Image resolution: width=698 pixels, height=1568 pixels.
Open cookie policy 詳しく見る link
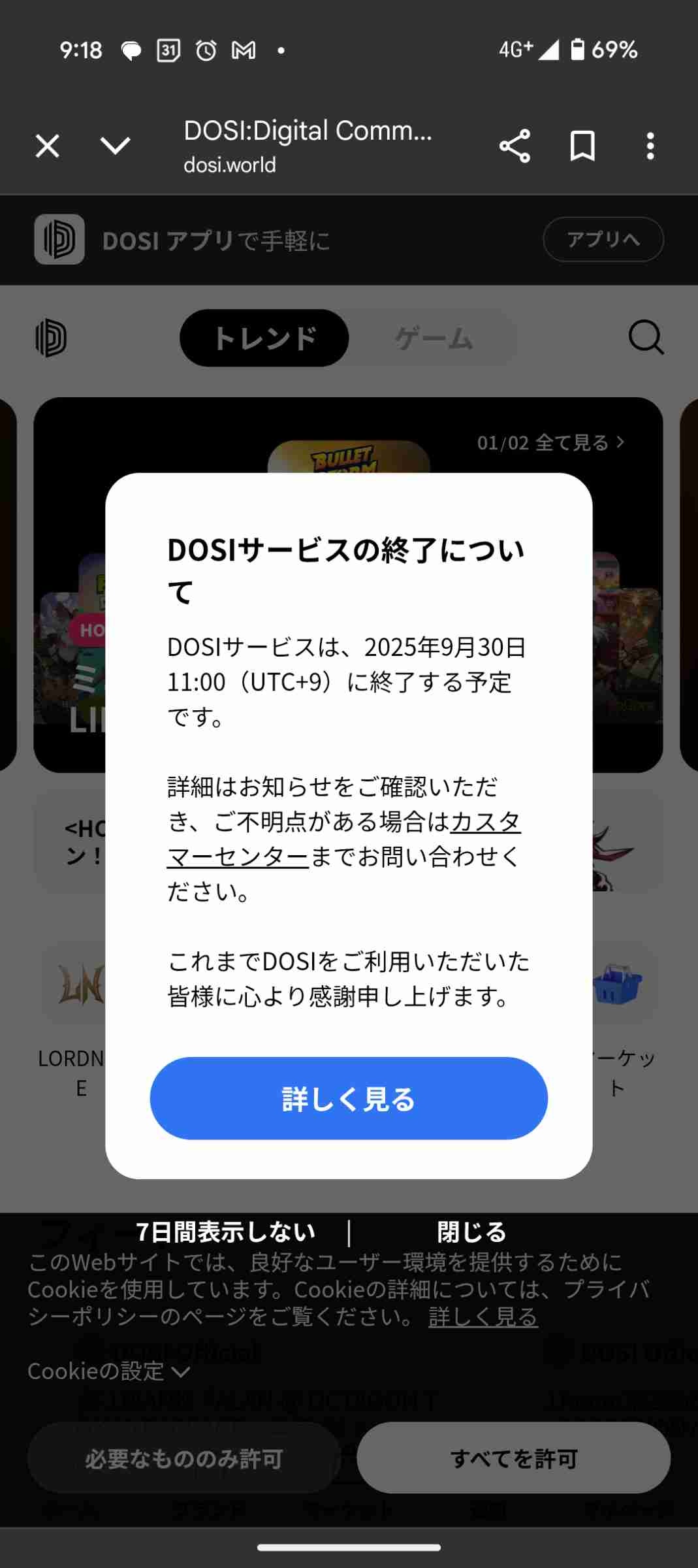483,1317
